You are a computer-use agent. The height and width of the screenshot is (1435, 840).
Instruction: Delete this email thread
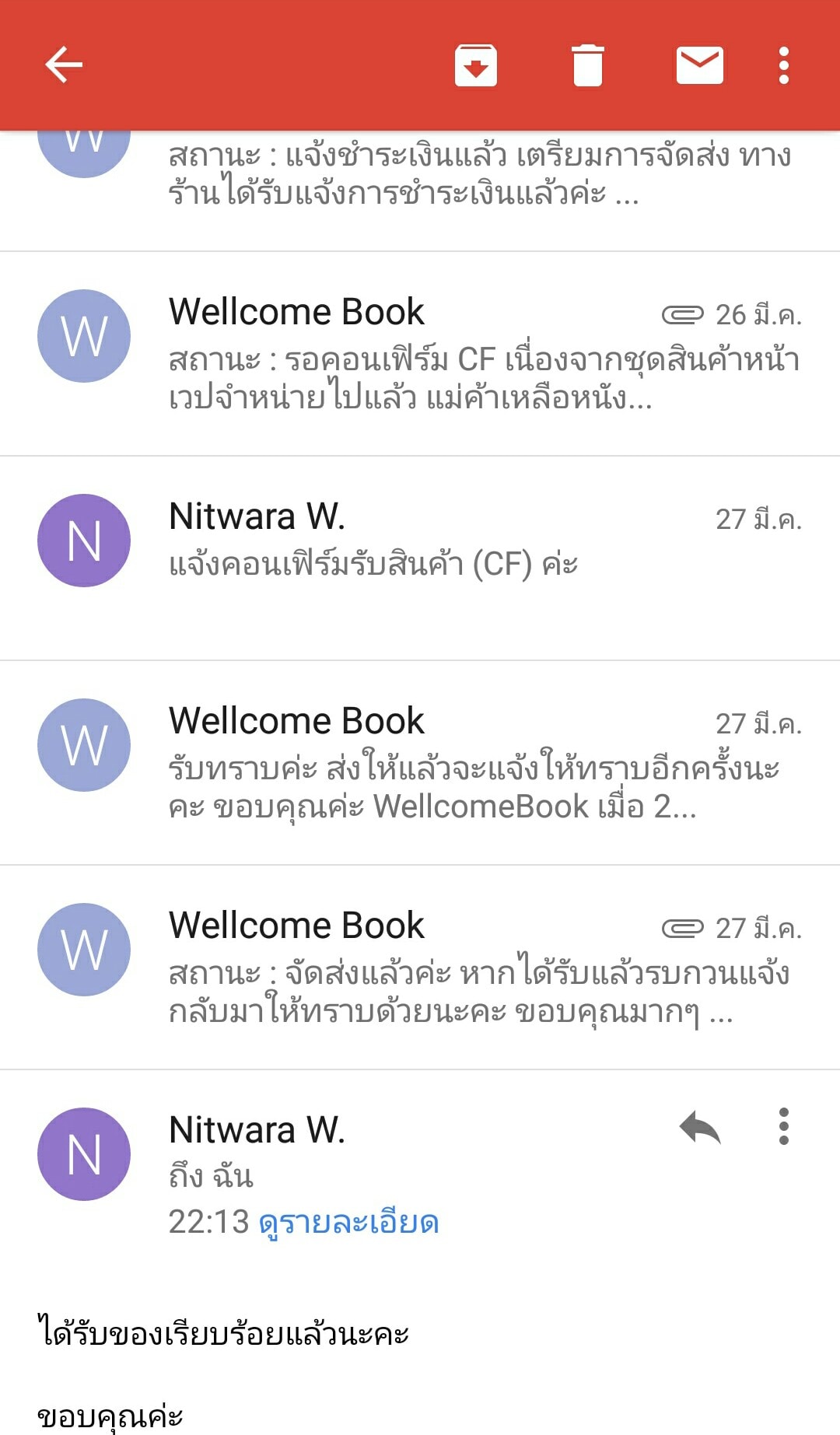pos(587,65)
